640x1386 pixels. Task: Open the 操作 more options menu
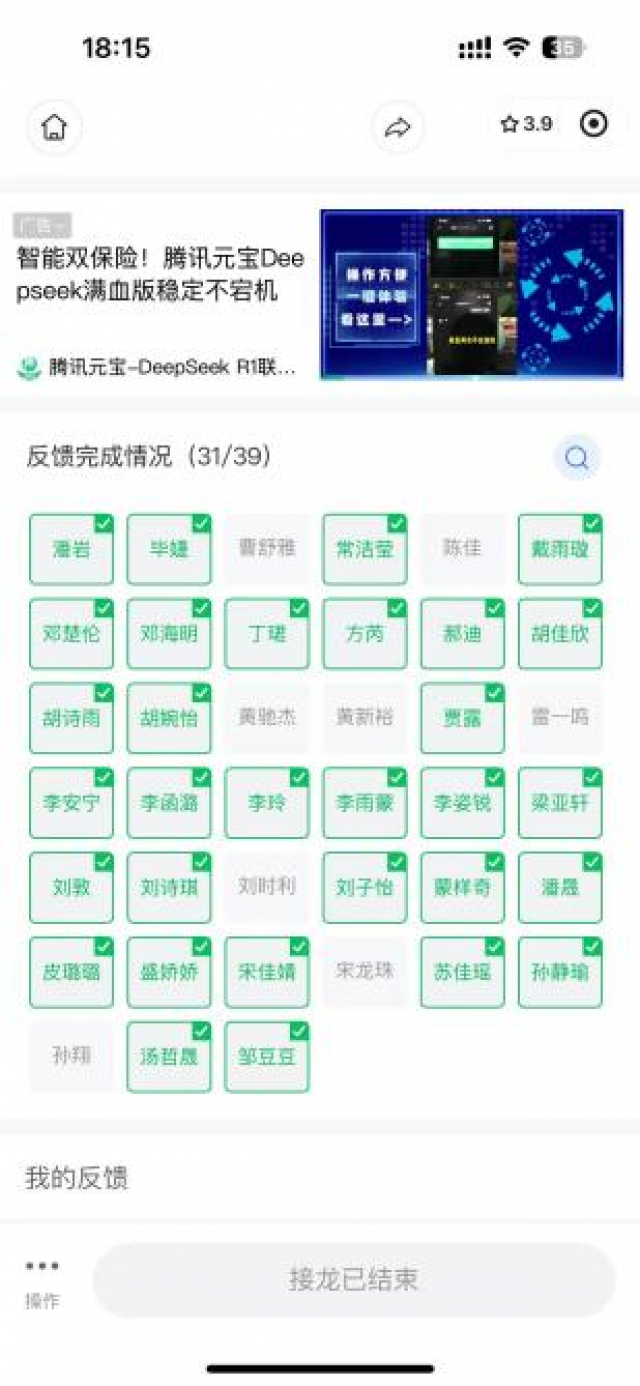(x=42, y=1279)
